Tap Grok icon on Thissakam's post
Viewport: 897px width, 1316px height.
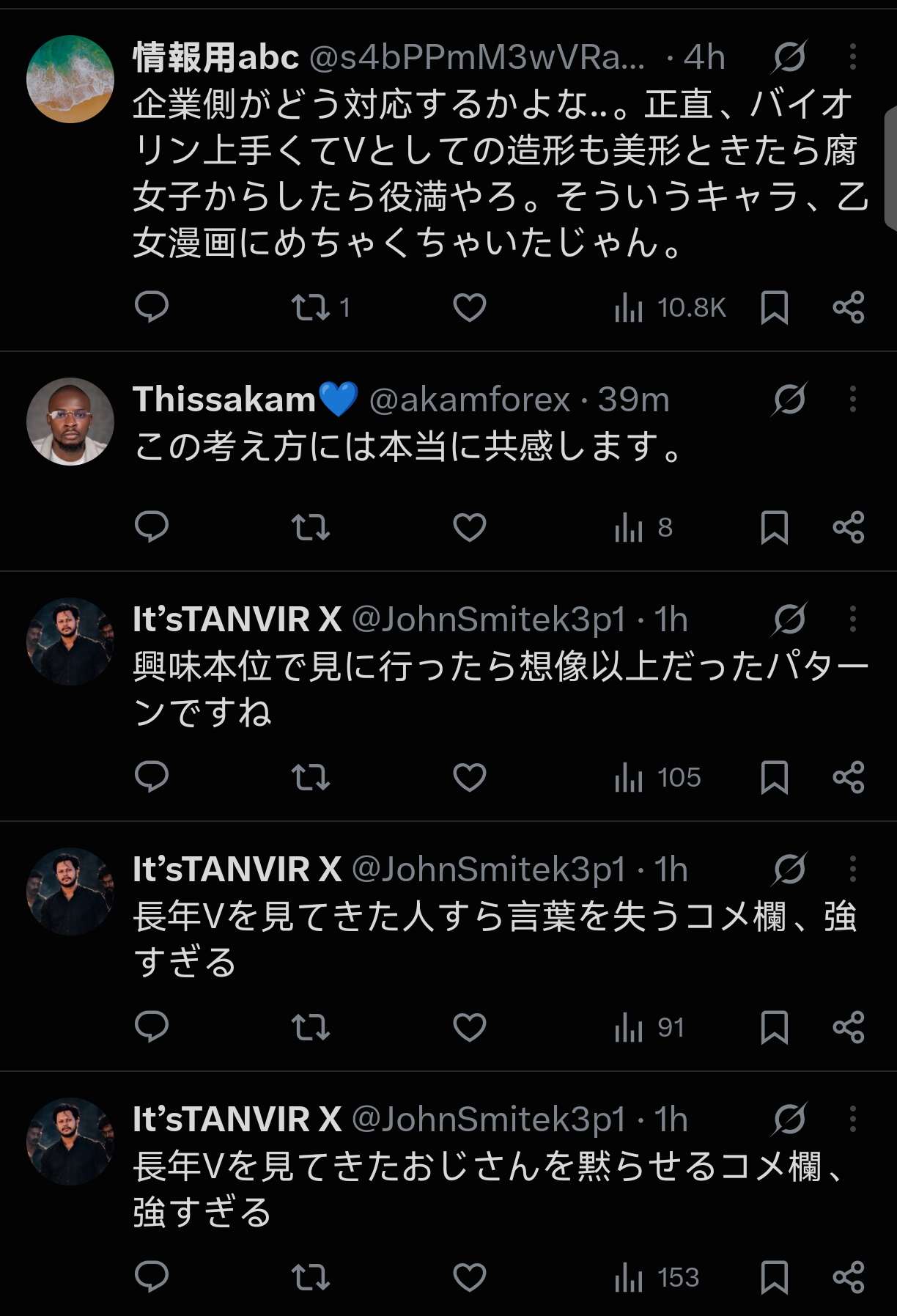(x=789, y=400)
